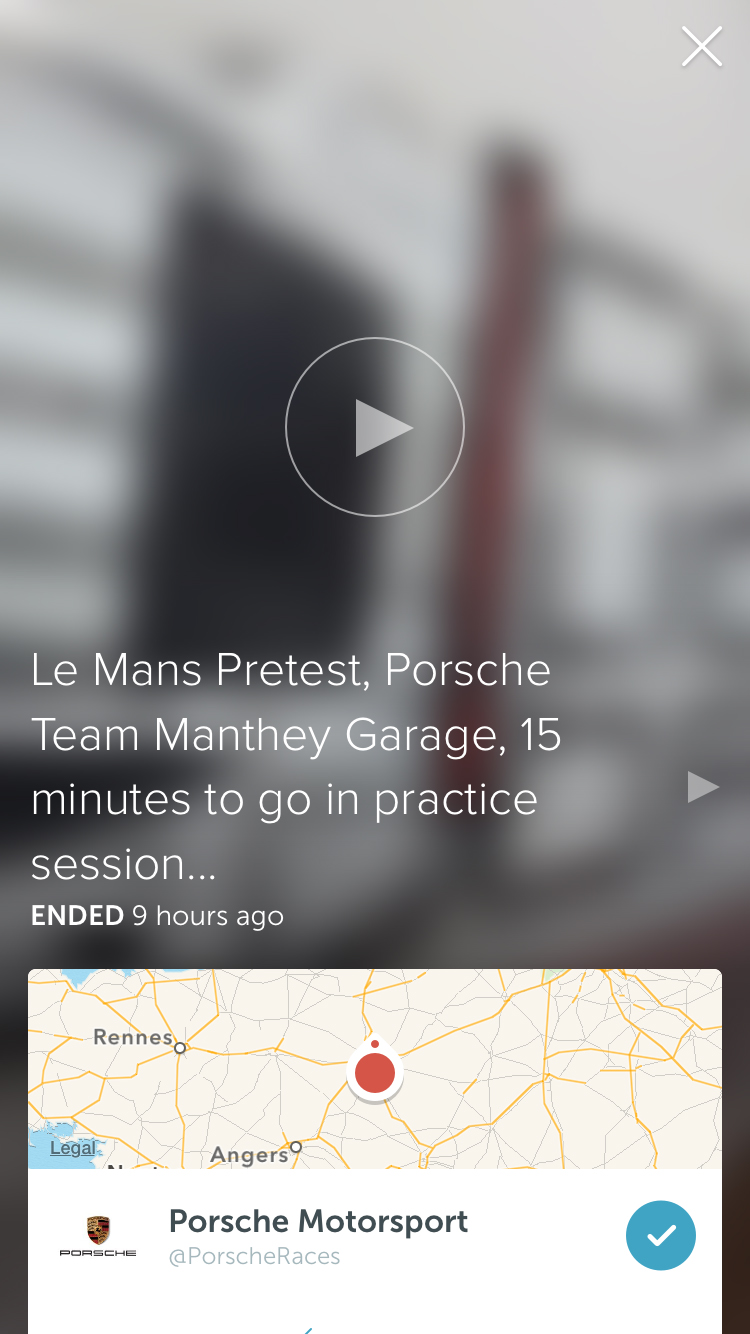Open the Porsche Motorsport profile
Viewport: 750px width, 1334px height.
pos(318,1236)
